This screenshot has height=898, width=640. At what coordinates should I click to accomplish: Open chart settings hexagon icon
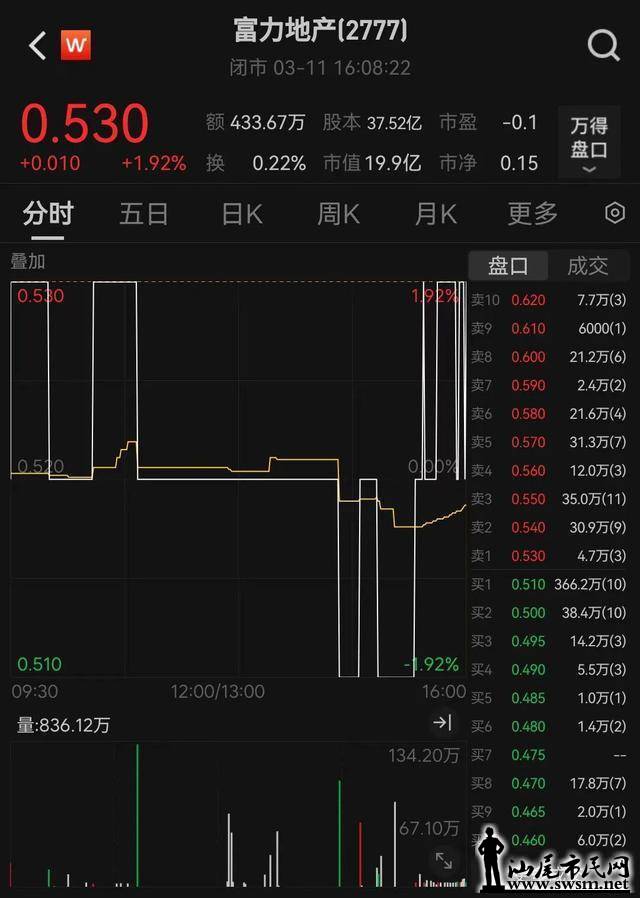point(615,213)
